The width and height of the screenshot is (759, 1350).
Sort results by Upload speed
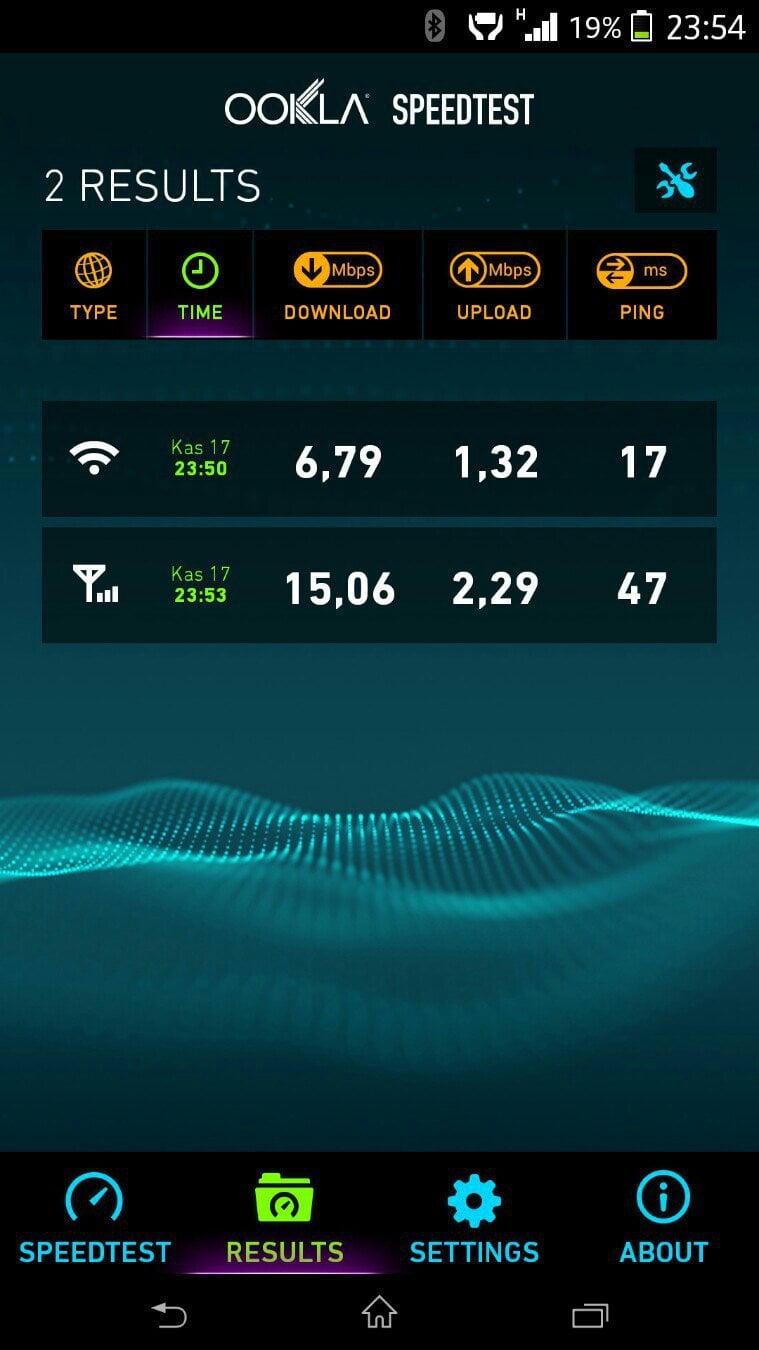coord(494,287)
